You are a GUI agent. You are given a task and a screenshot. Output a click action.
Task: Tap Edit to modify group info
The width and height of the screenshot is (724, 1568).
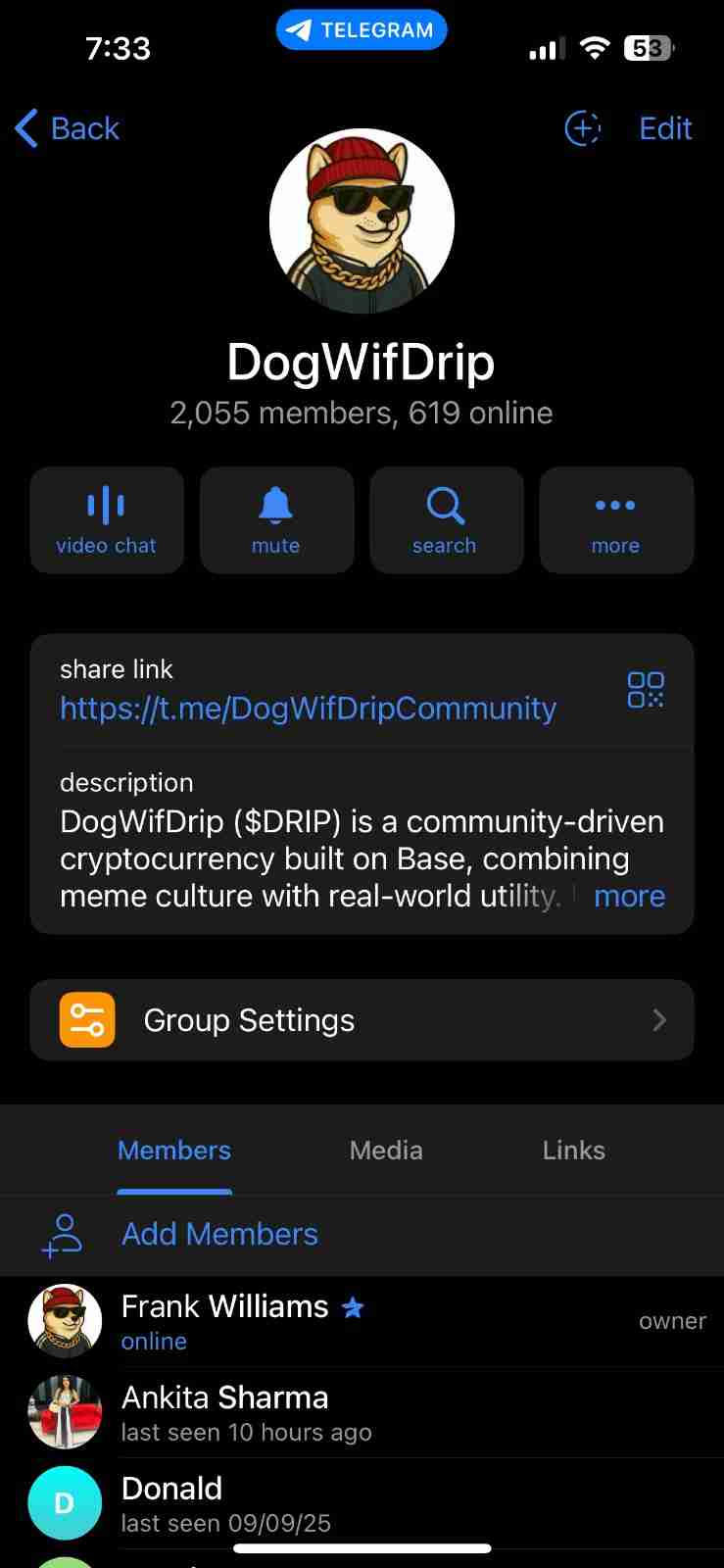665,128
